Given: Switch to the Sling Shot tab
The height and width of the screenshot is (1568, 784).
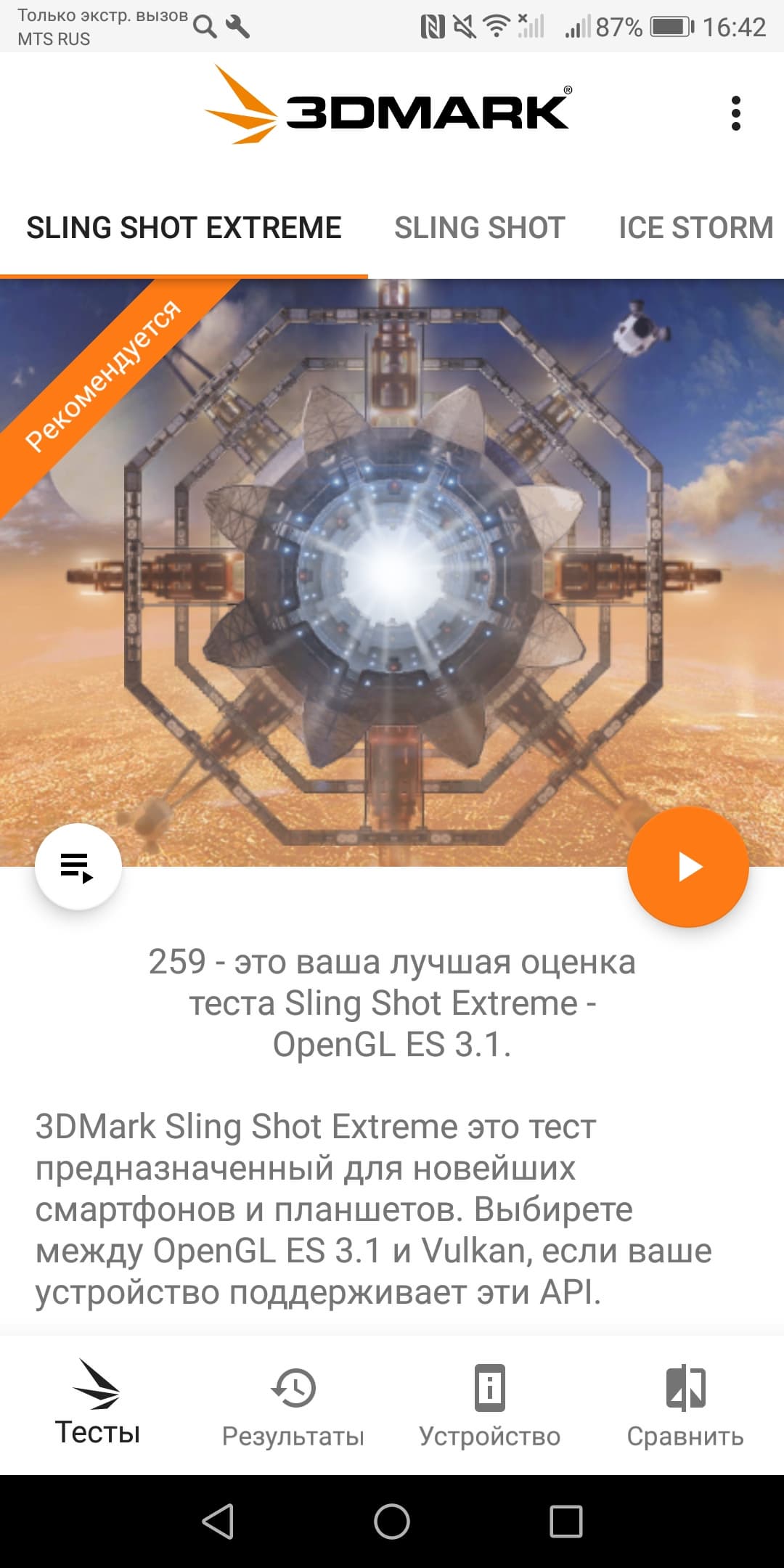Looking at the screenshot, I should click(479, 228).
